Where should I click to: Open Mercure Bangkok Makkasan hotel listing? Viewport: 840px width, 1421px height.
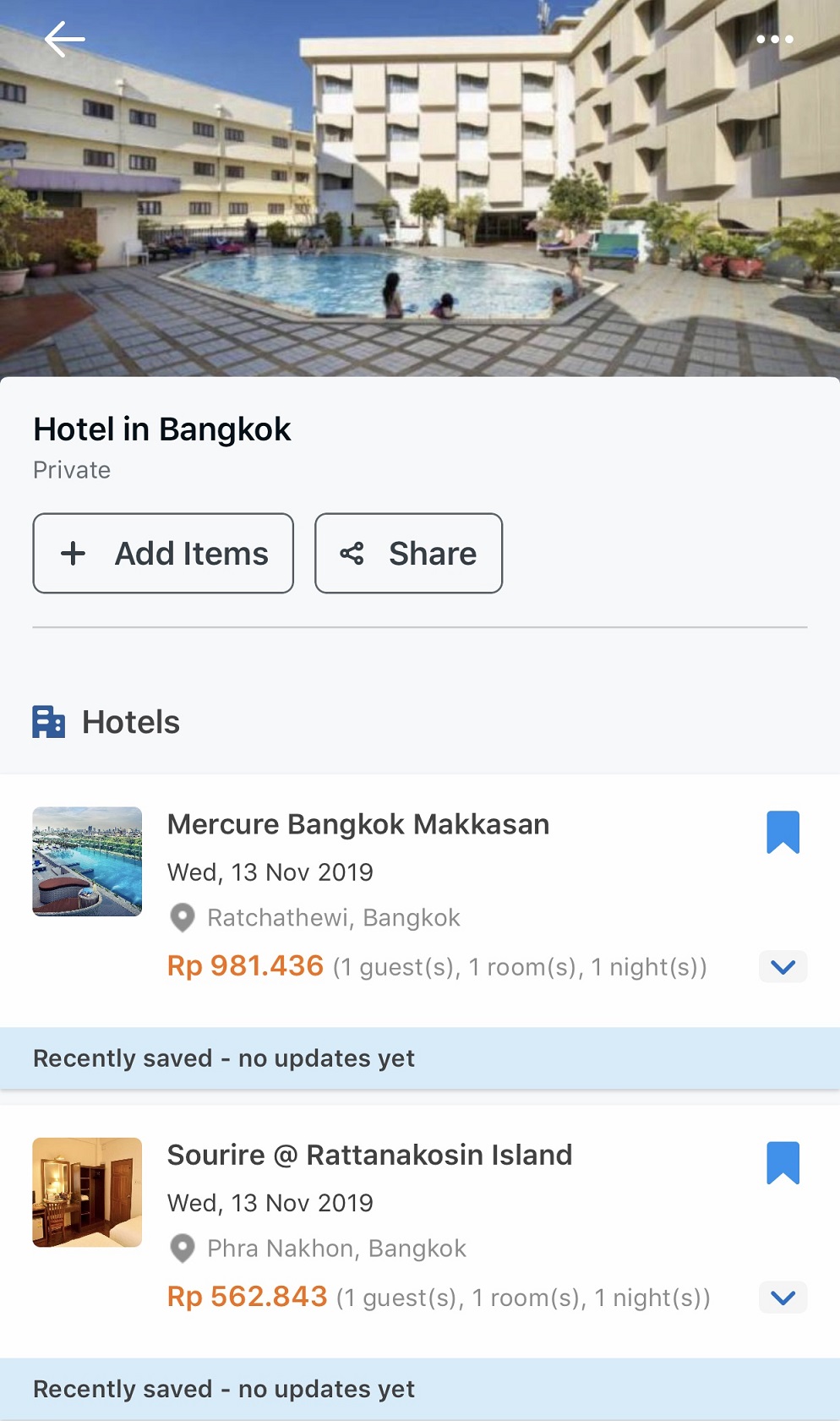pos(358,825)
